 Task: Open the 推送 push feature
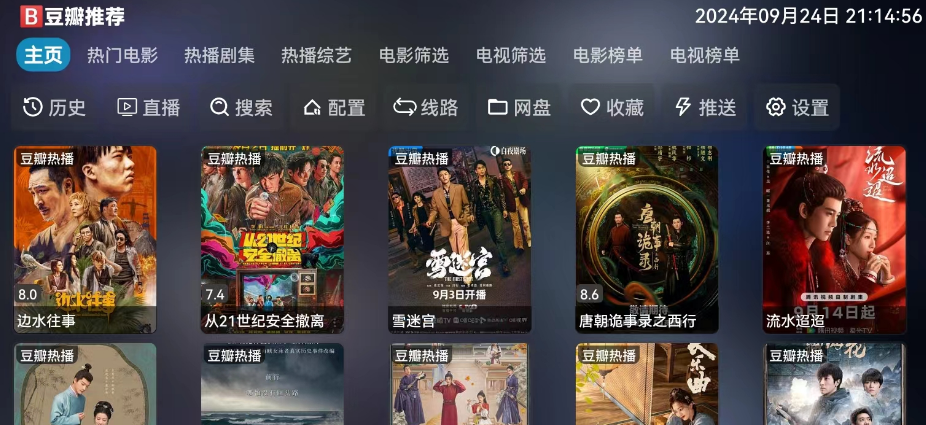705,107
